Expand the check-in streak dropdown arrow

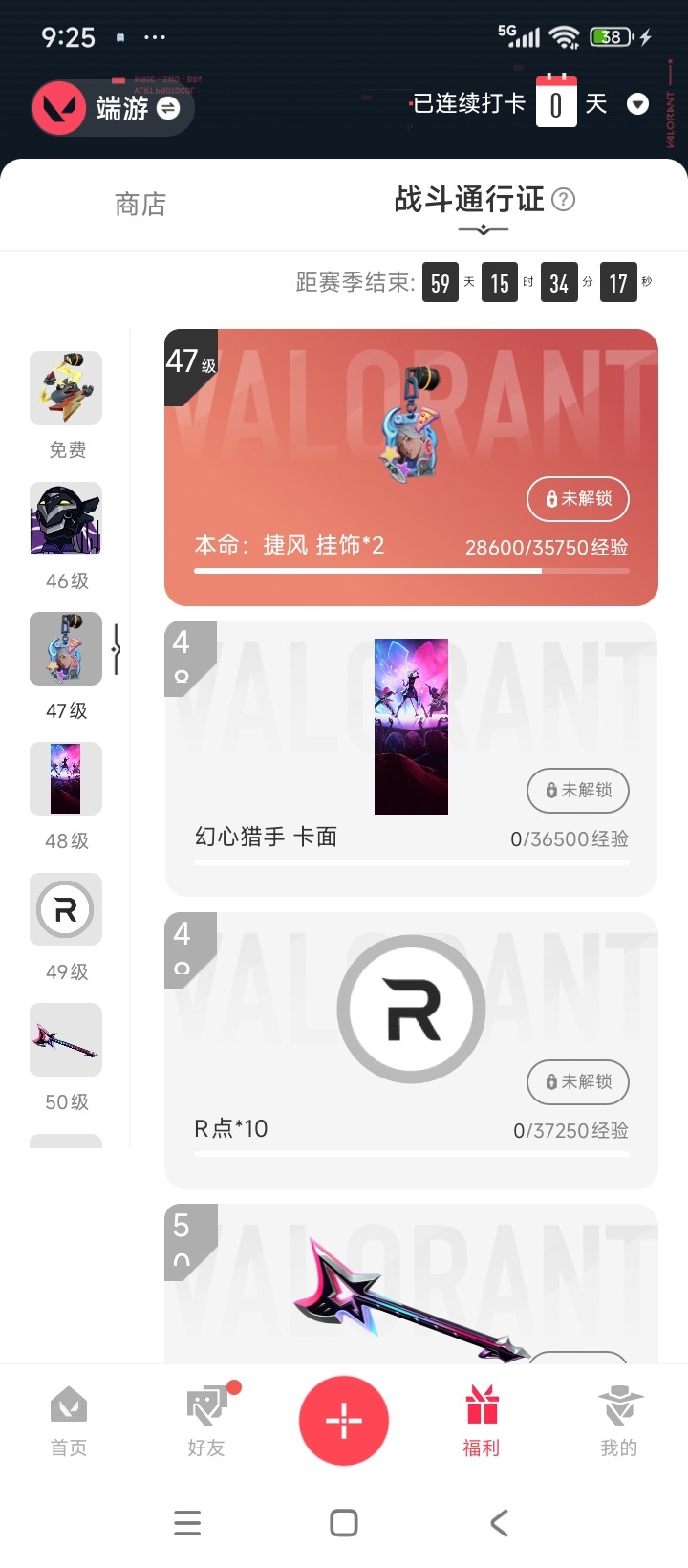[637, 104]
